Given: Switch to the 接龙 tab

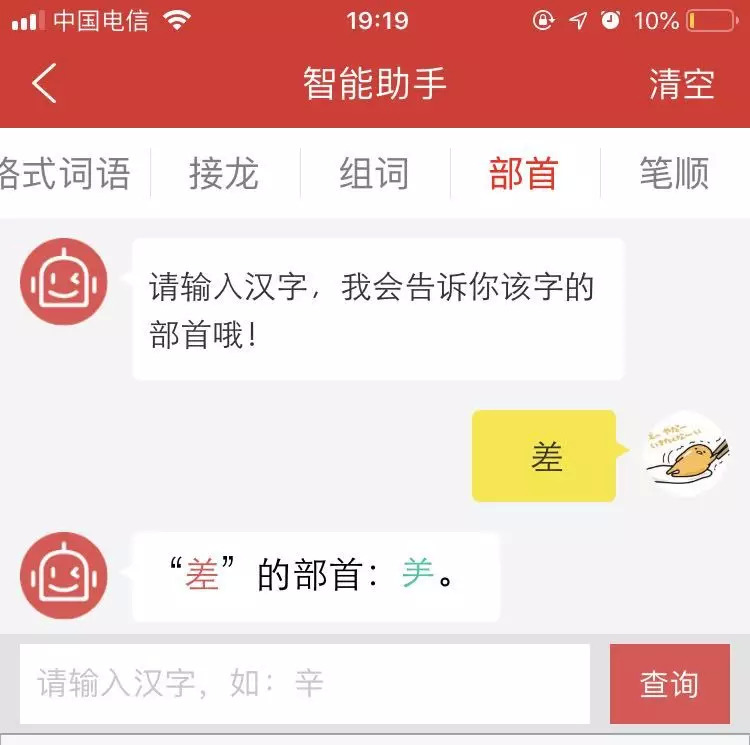Looking at the screenshot, I should tap(224, 174).
